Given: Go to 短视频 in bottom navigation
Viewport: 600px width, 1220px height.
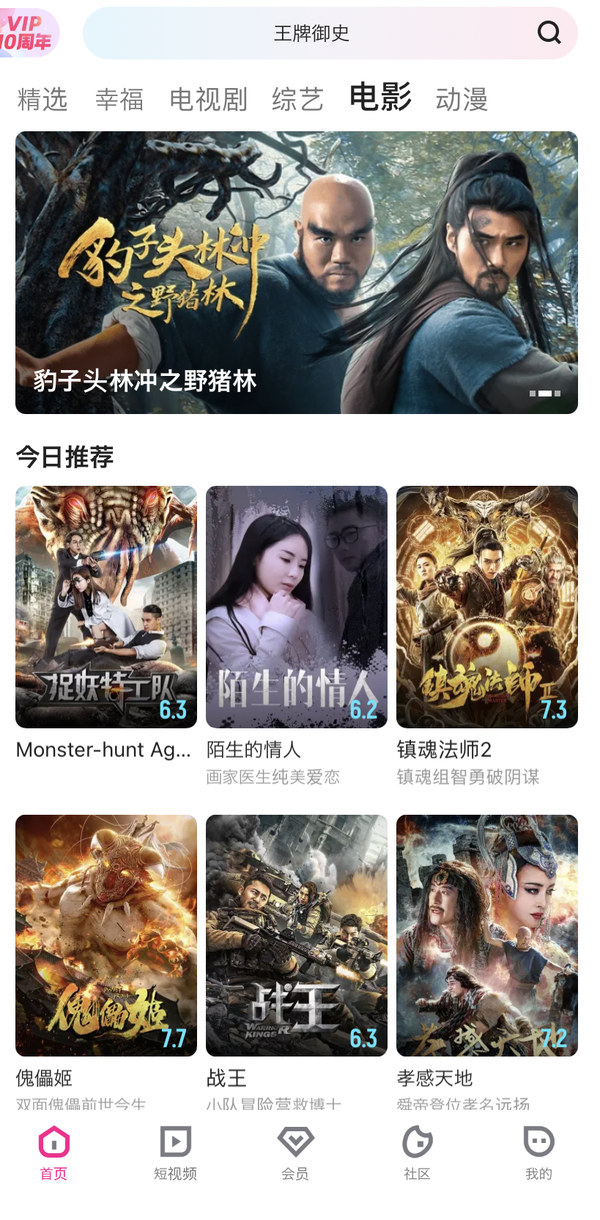Looking at the screenshot, I should point(175,1153).
